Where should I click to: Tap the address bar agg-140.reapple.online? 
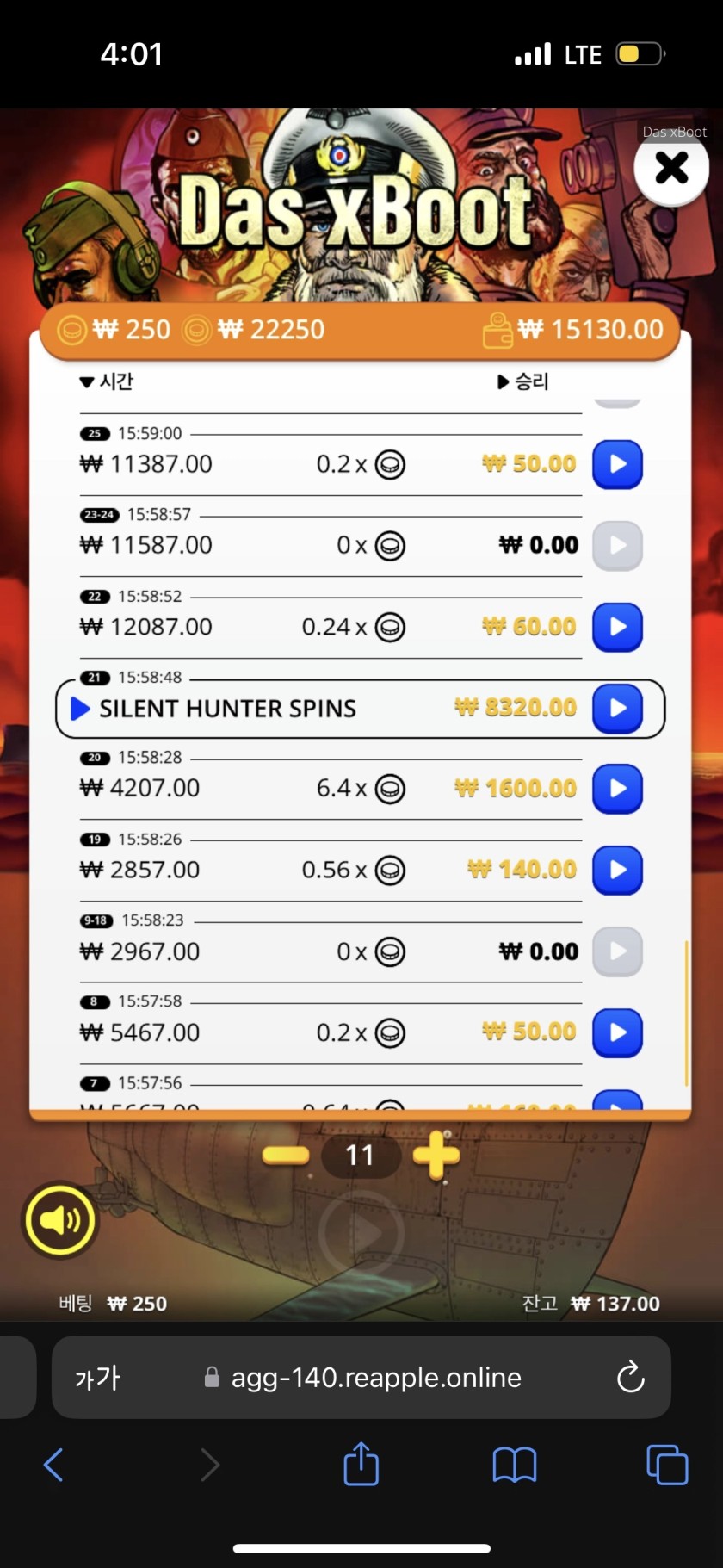click(375, 1378)
